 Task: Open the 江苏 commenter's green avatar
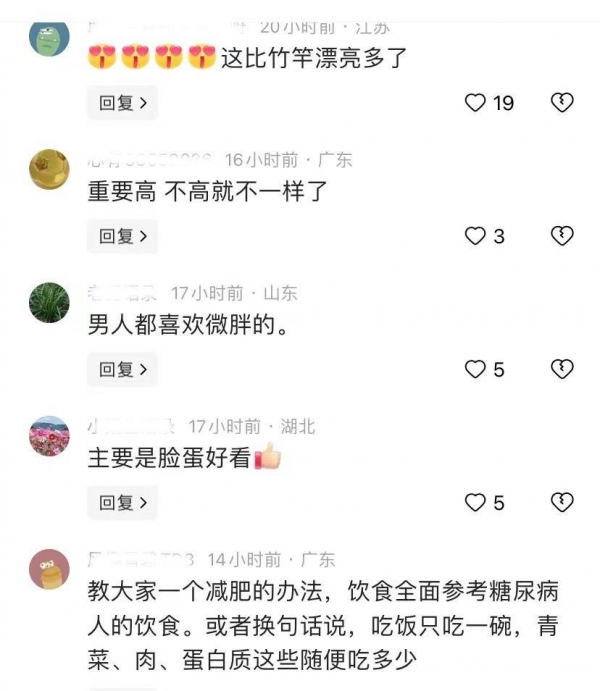(50, 38)
